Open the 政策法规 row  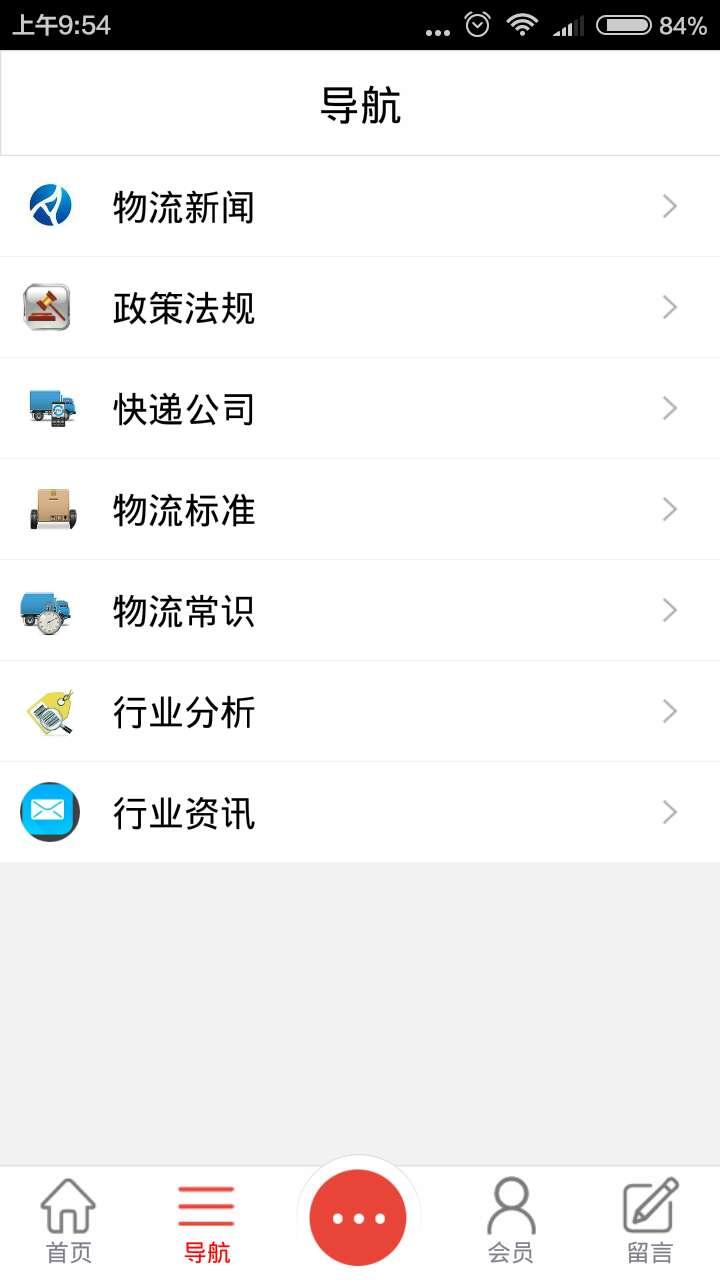coord(360,308)
